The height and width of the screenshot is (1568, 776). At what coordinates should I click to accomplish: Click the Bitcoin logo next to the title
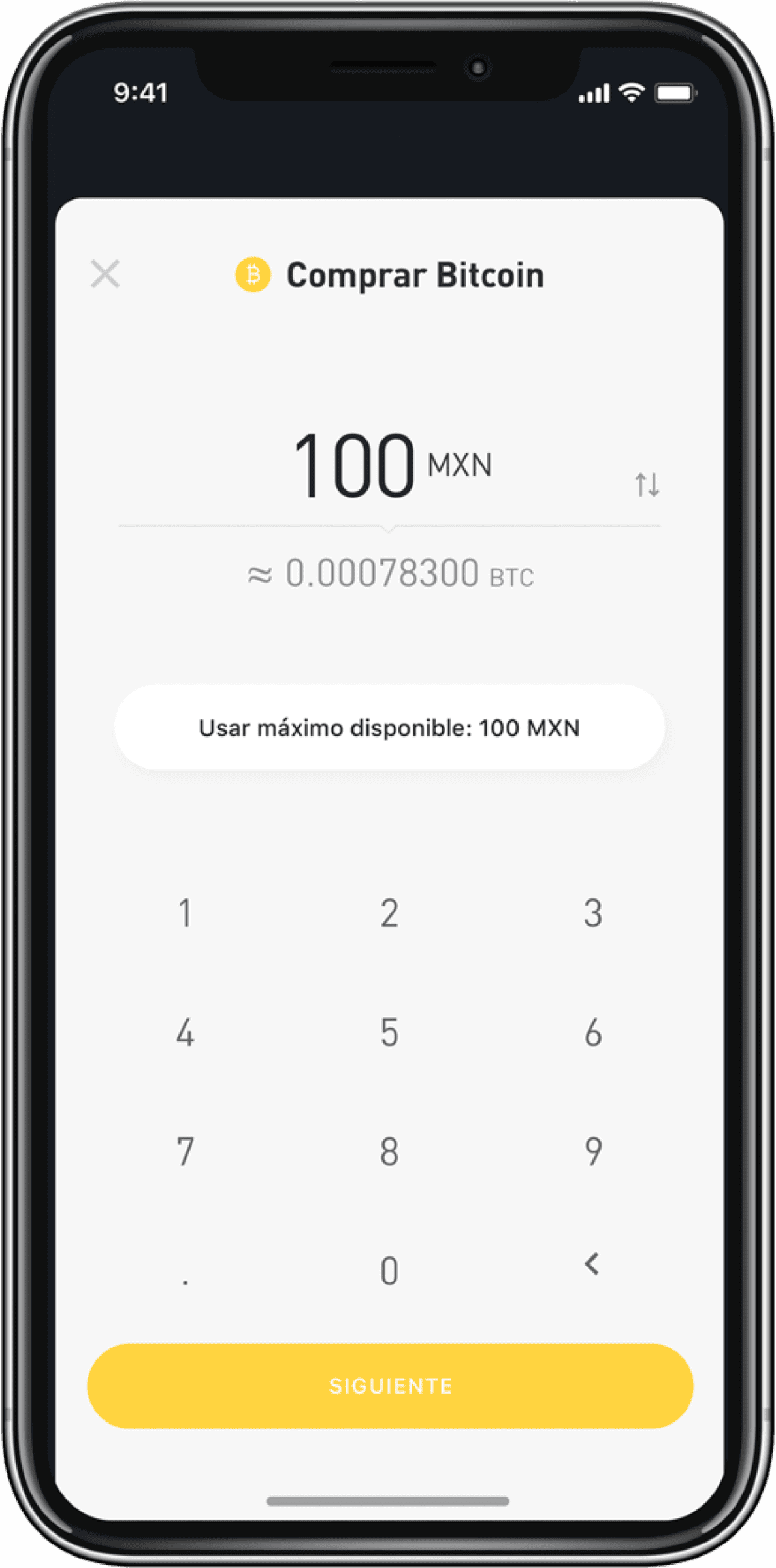(253, 274)
